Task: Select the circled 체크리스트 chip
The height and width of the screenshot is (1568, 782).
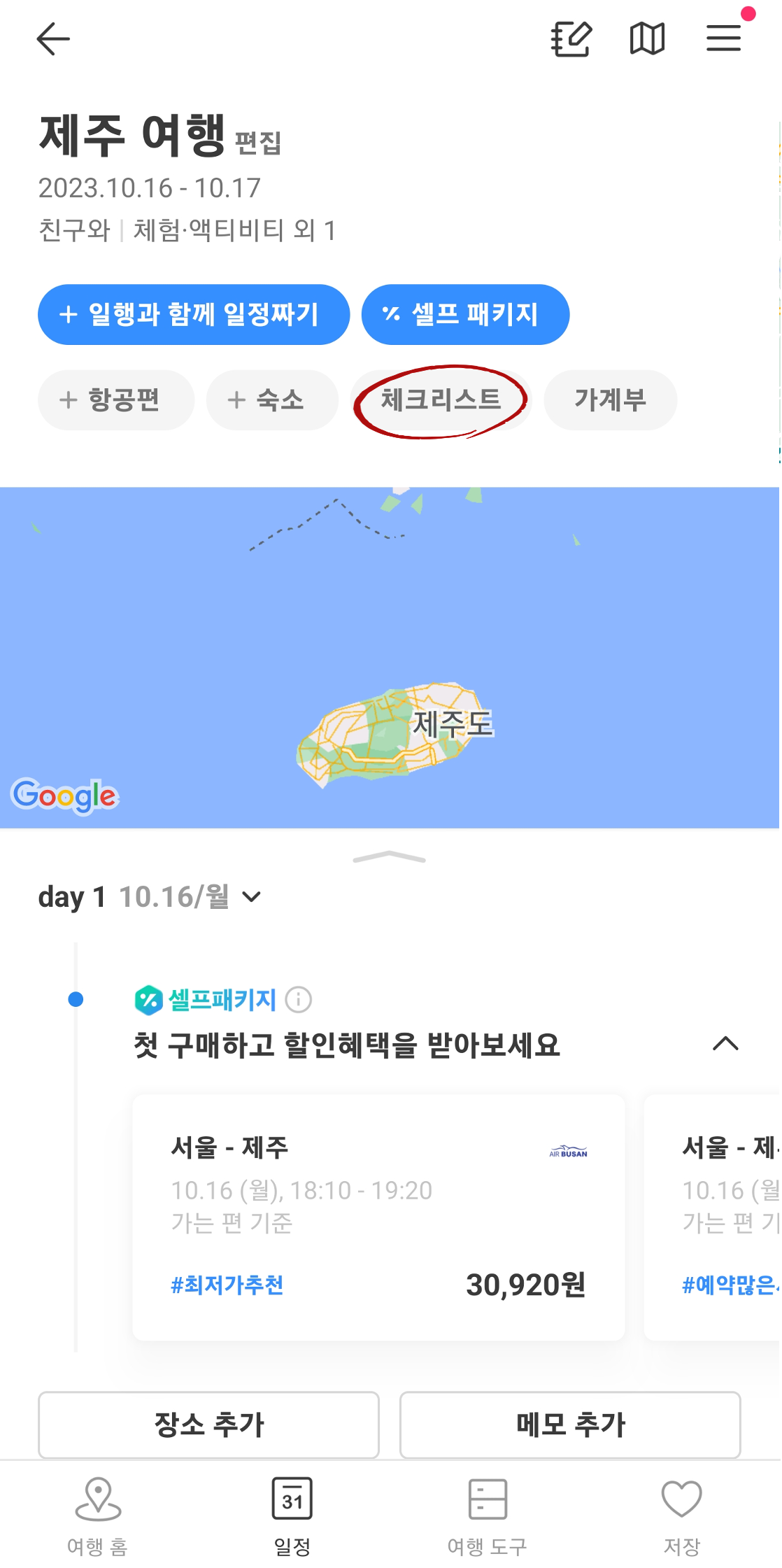Action: tap(443, 400)
